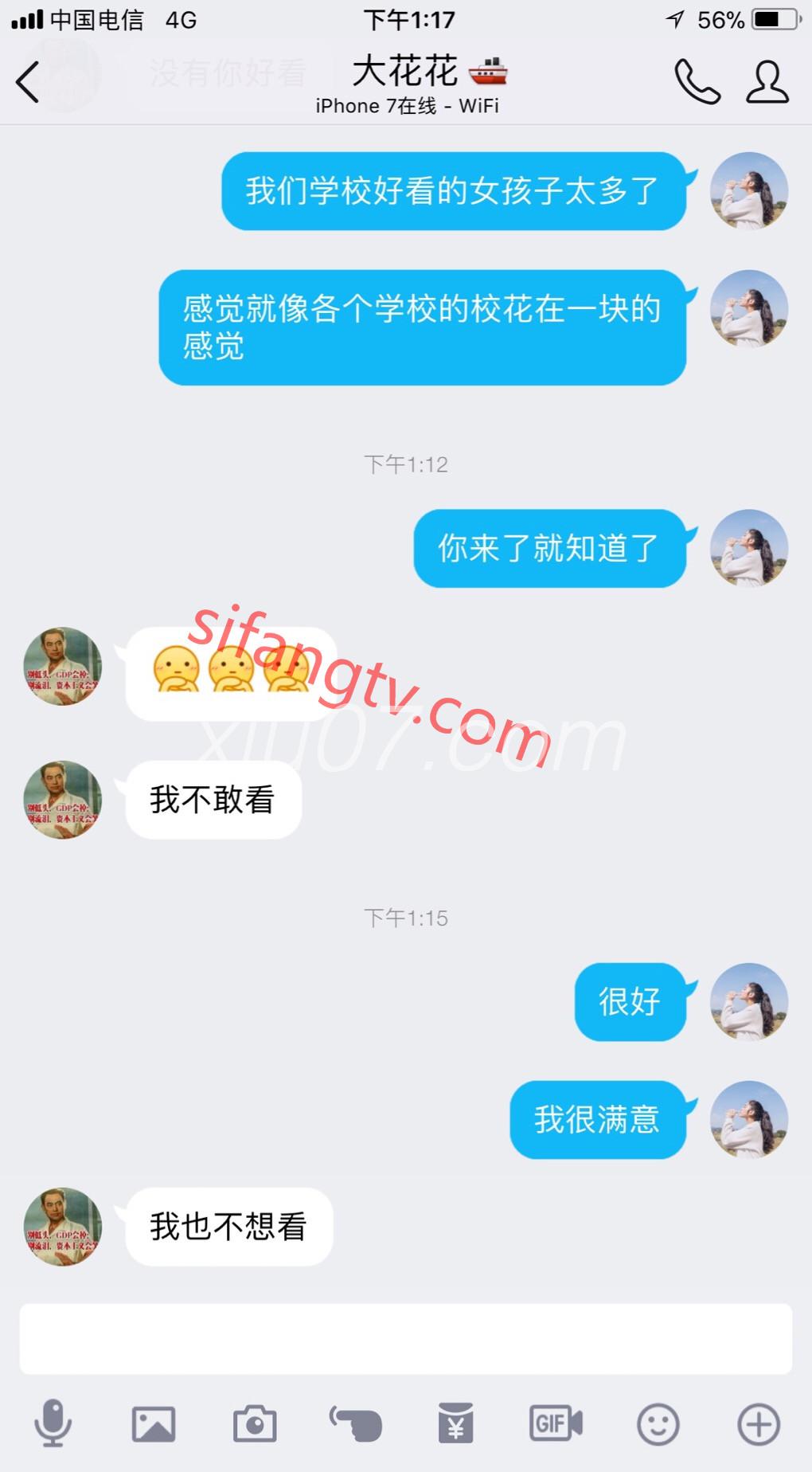
Task: Open 大花花's profile page
Action: [x=767, y=82]
